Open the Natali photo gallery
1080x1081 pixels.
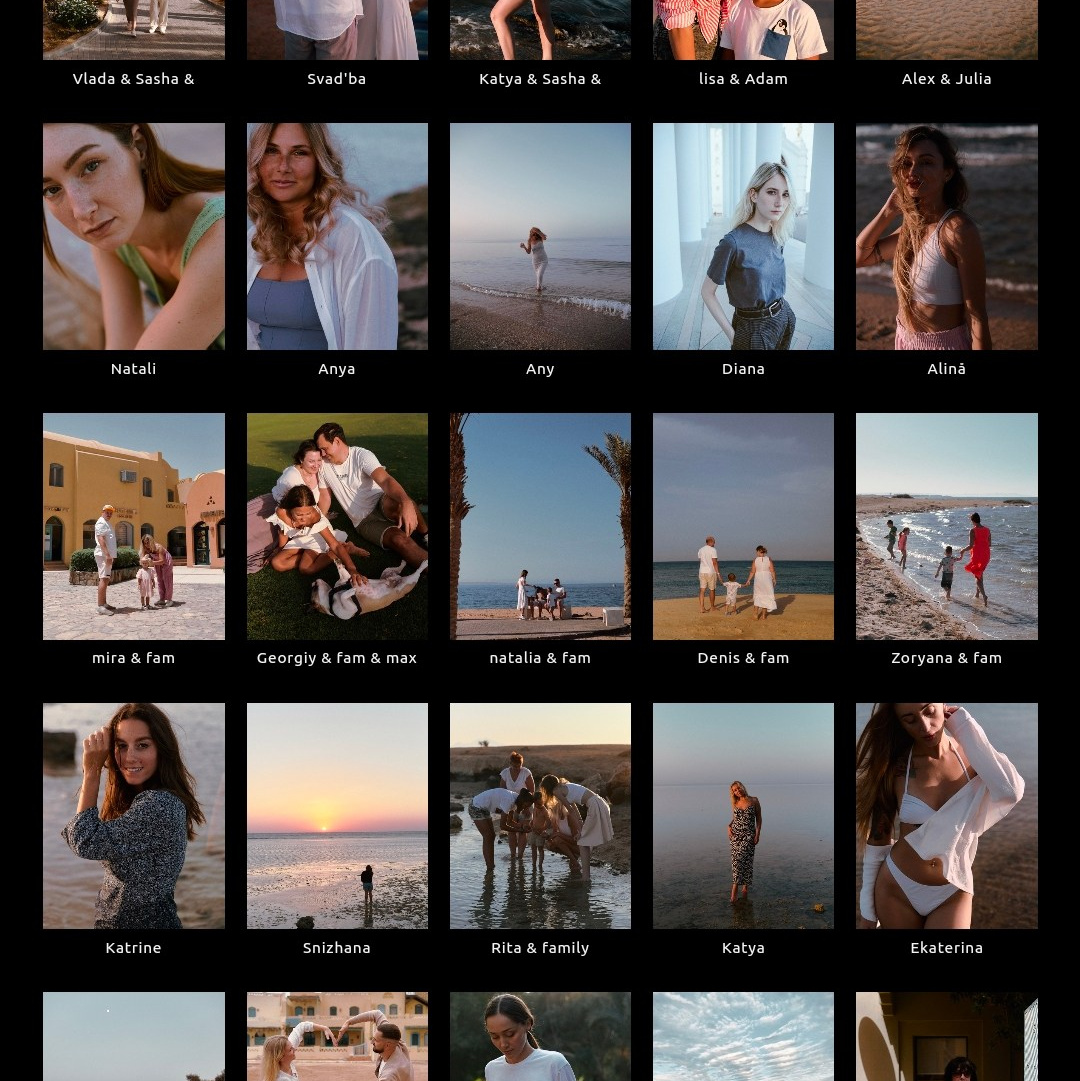pos(133,237)
